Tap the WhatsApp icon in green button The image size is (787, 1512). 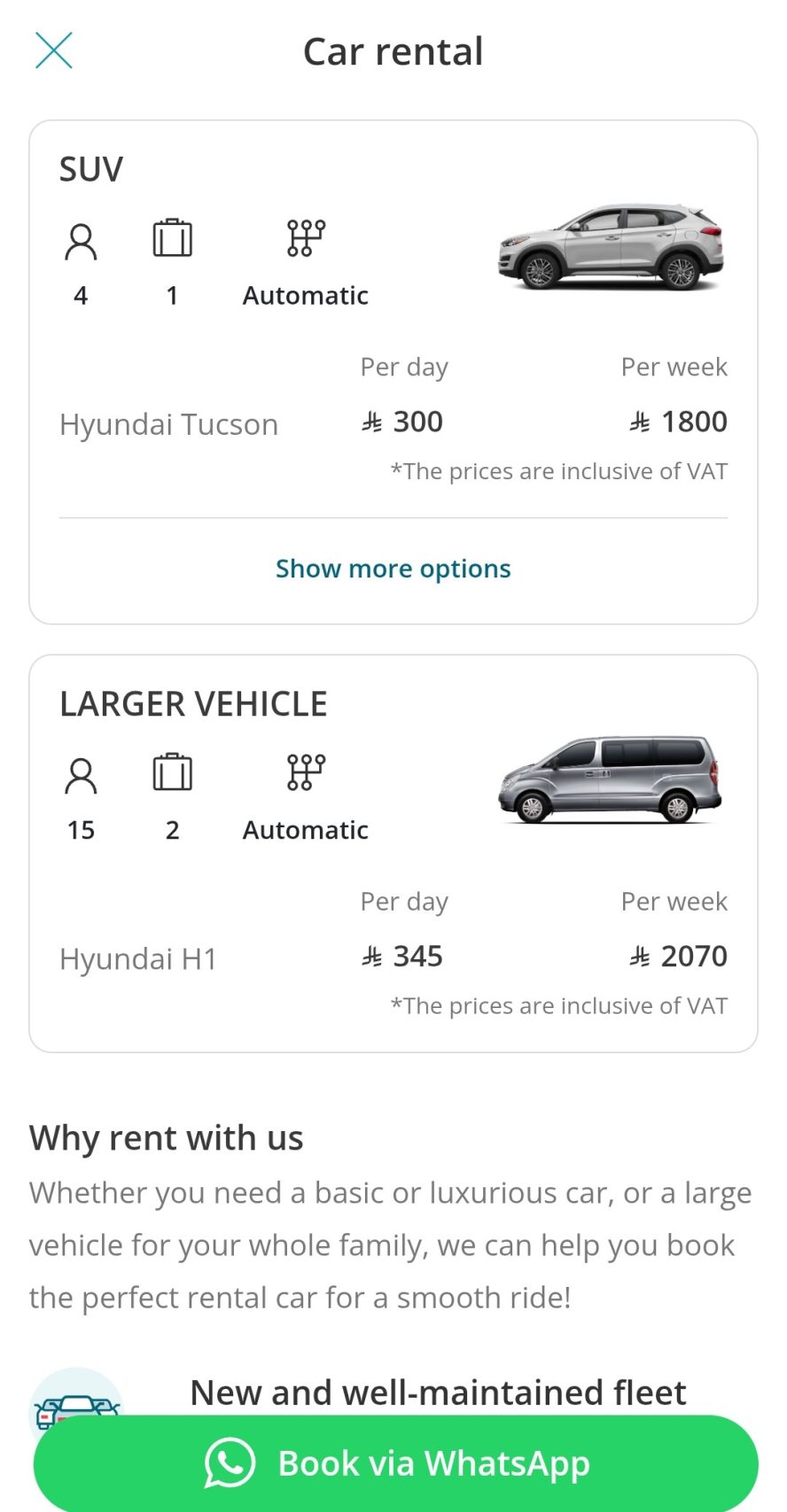click(229, 1463)
